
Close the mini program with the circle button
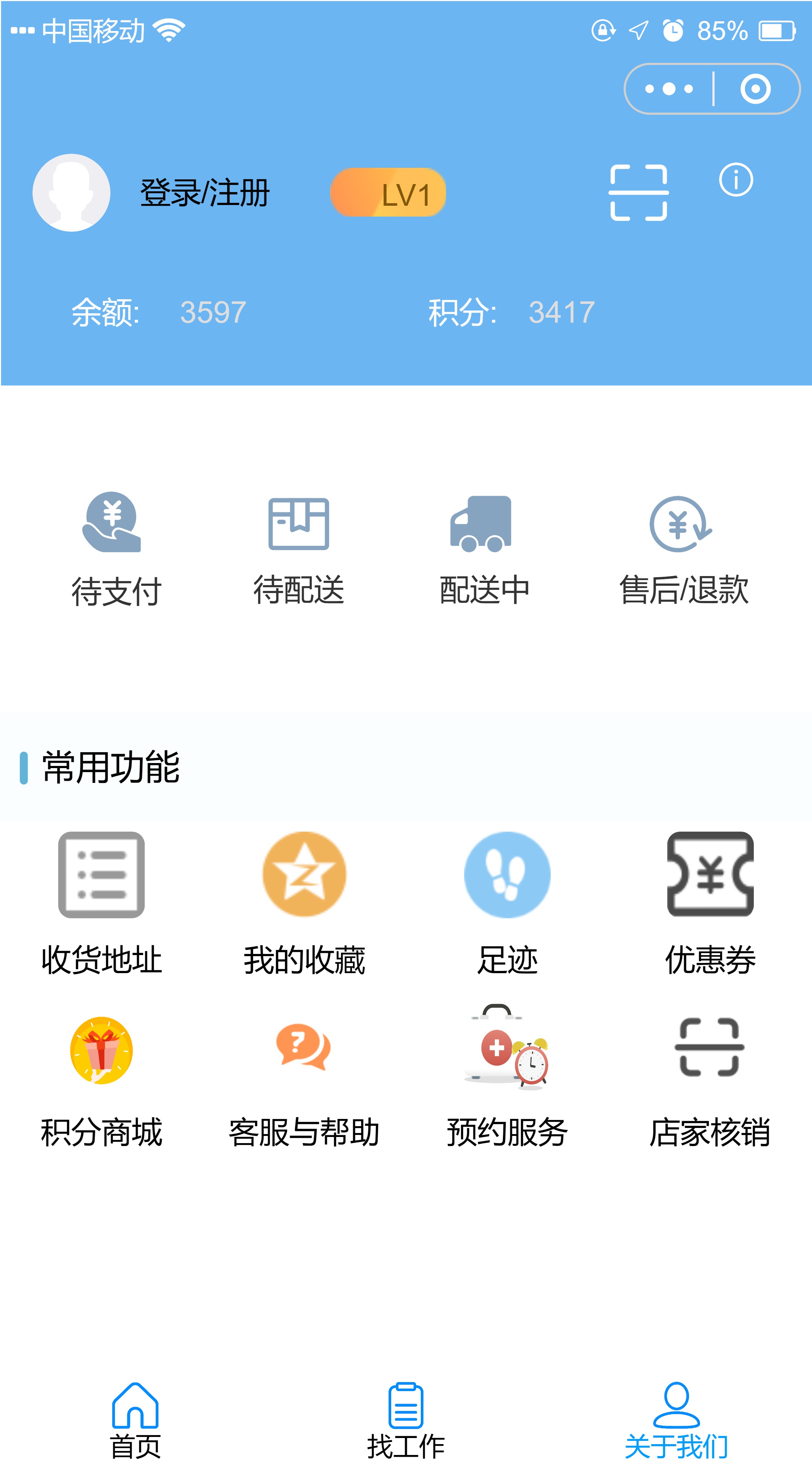(755, 89)
